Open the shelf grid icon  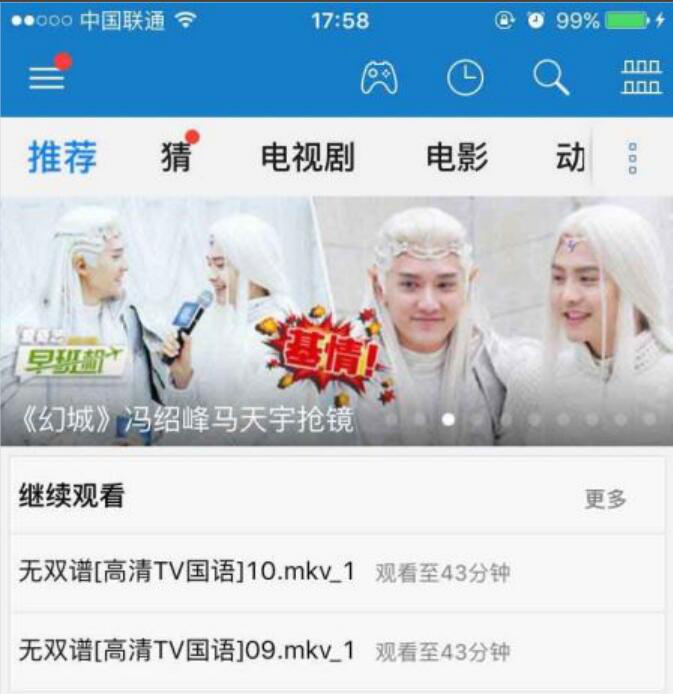641,78
